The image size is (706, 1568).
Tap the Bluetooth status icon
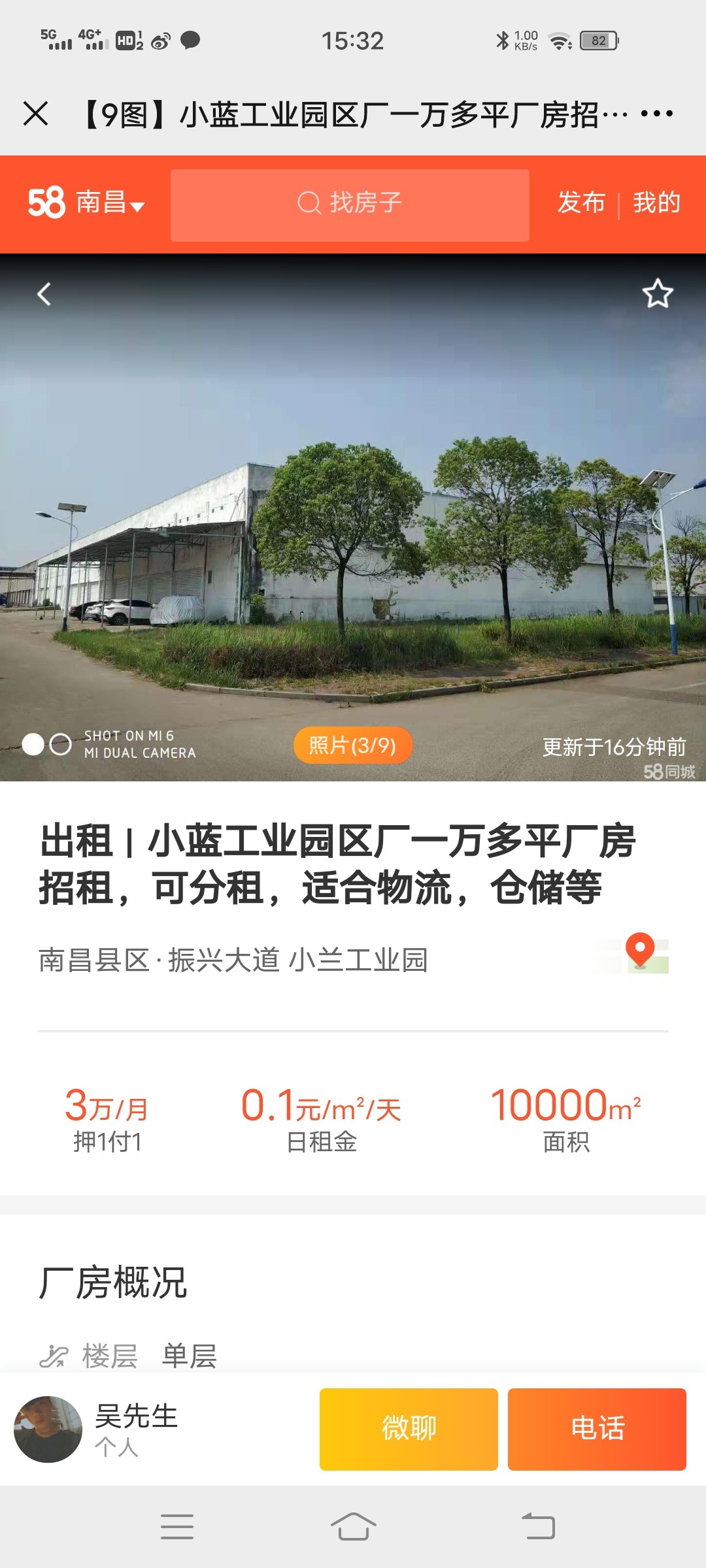[x=503, y=41]
